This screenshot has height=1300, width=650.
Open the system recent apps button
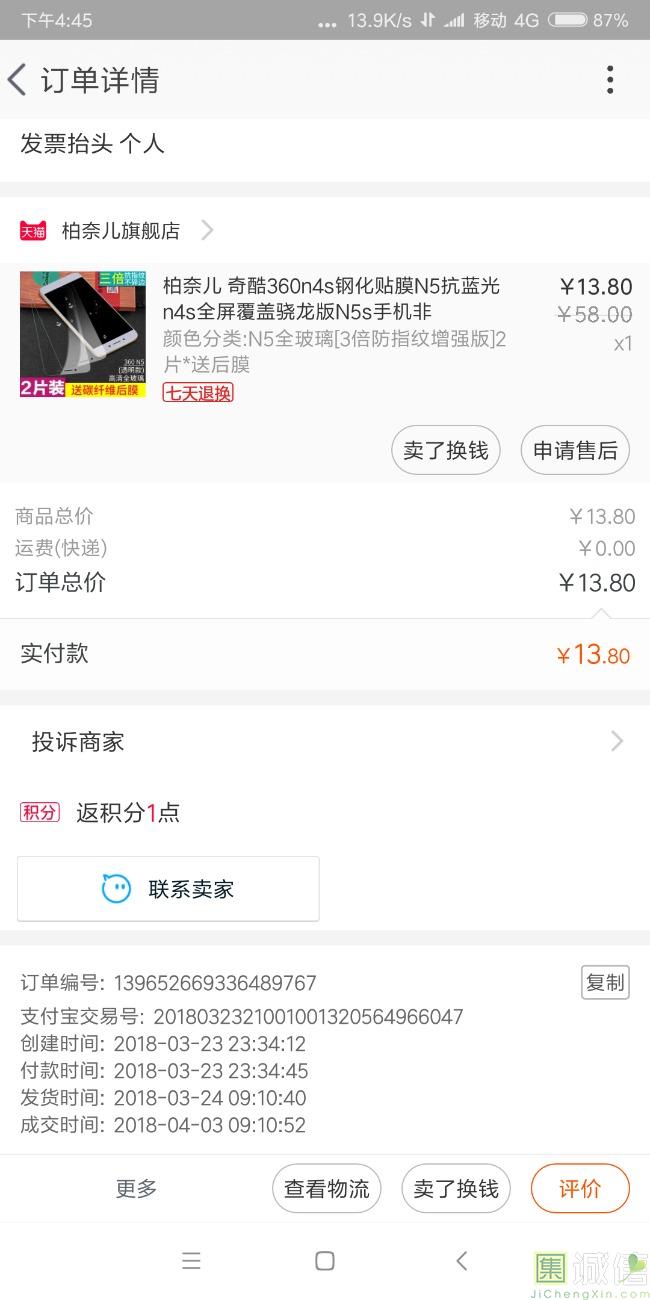(x=191, y=1261)
